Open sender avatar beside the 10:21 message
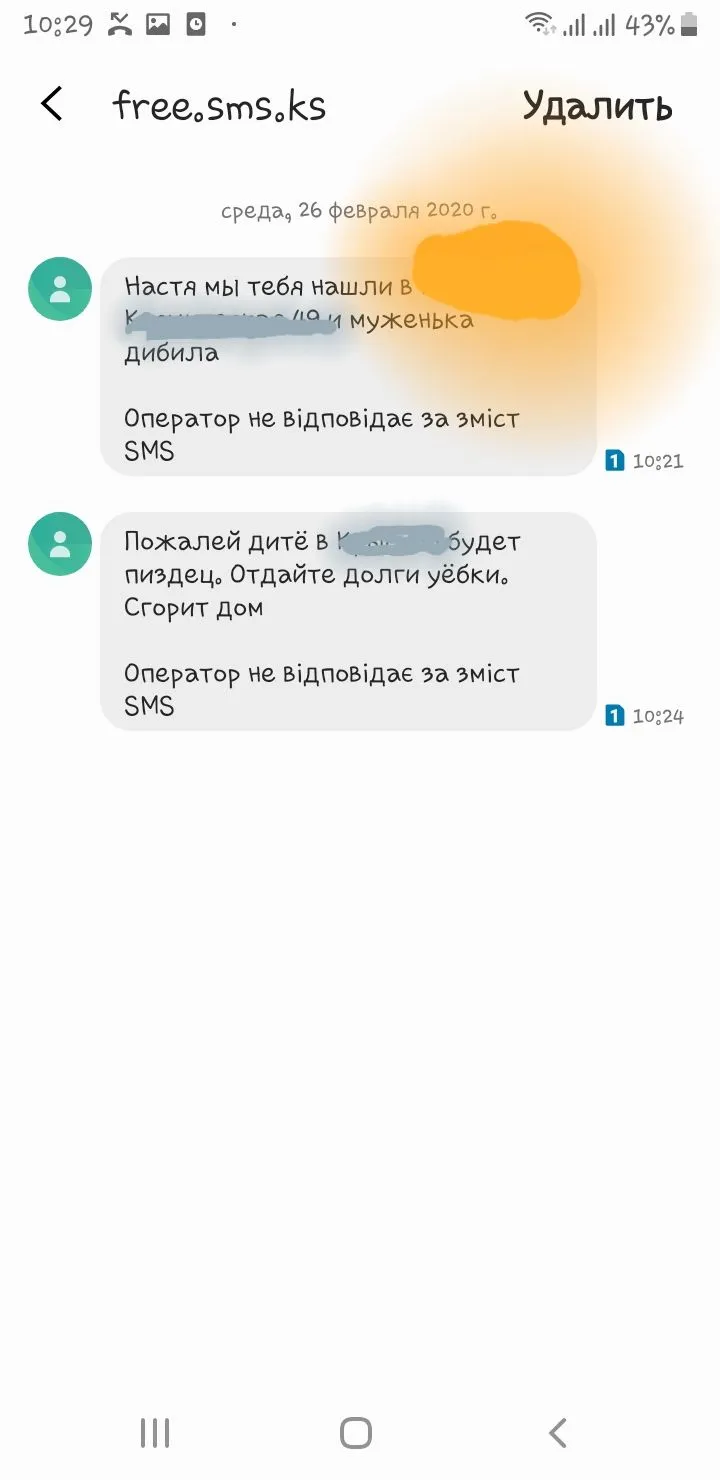This screenshot has height=1480, width=720. click(x=60, y=289)
